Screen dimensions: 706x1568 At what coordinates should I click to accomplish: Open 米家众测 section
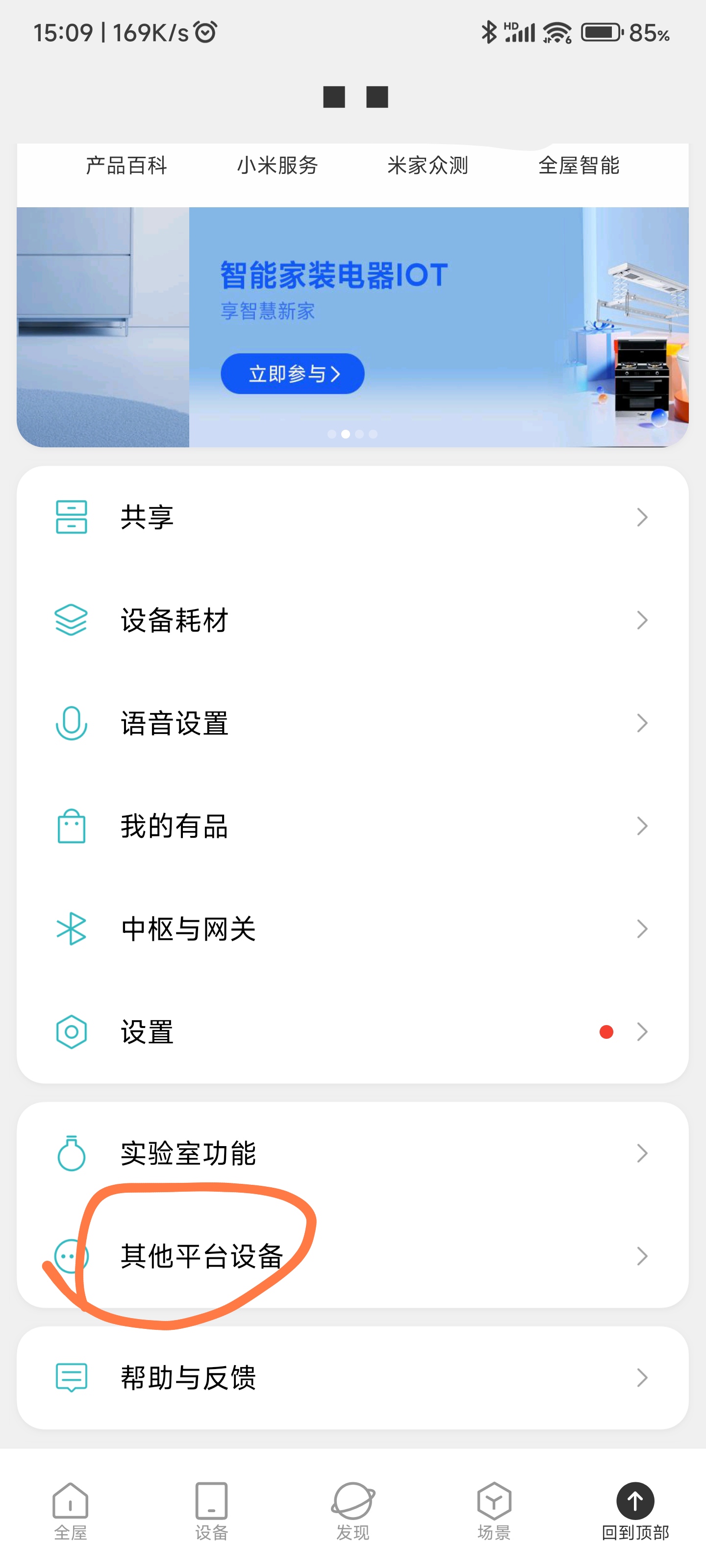pos(428,166)
